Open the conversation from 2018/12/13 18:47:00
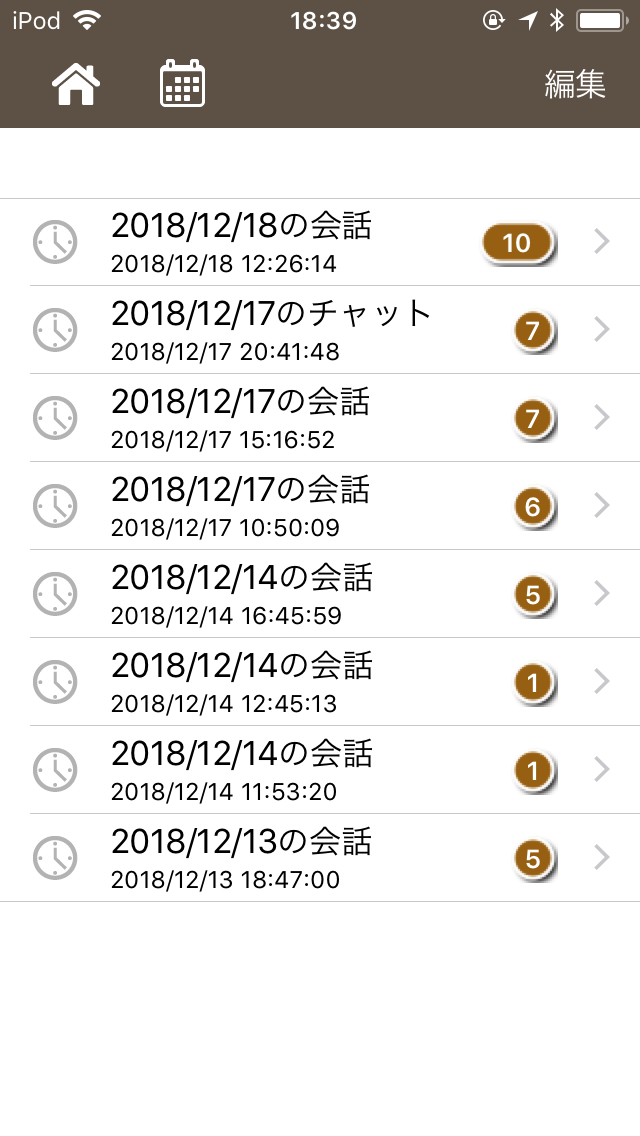640x1136 pixels. 320,858
